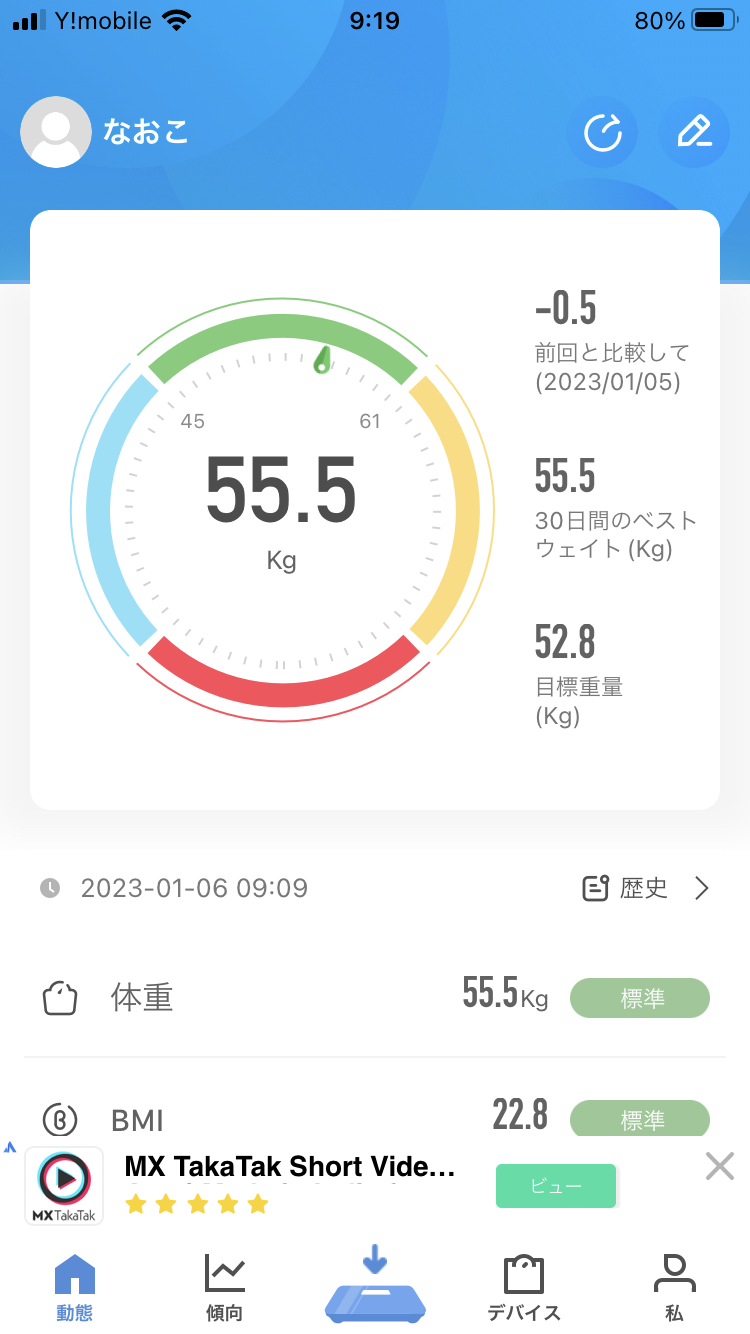This screenshot has height=1334, width=750.
Task: Open the 体重 weight row
Action: click(x=375, y=997)
